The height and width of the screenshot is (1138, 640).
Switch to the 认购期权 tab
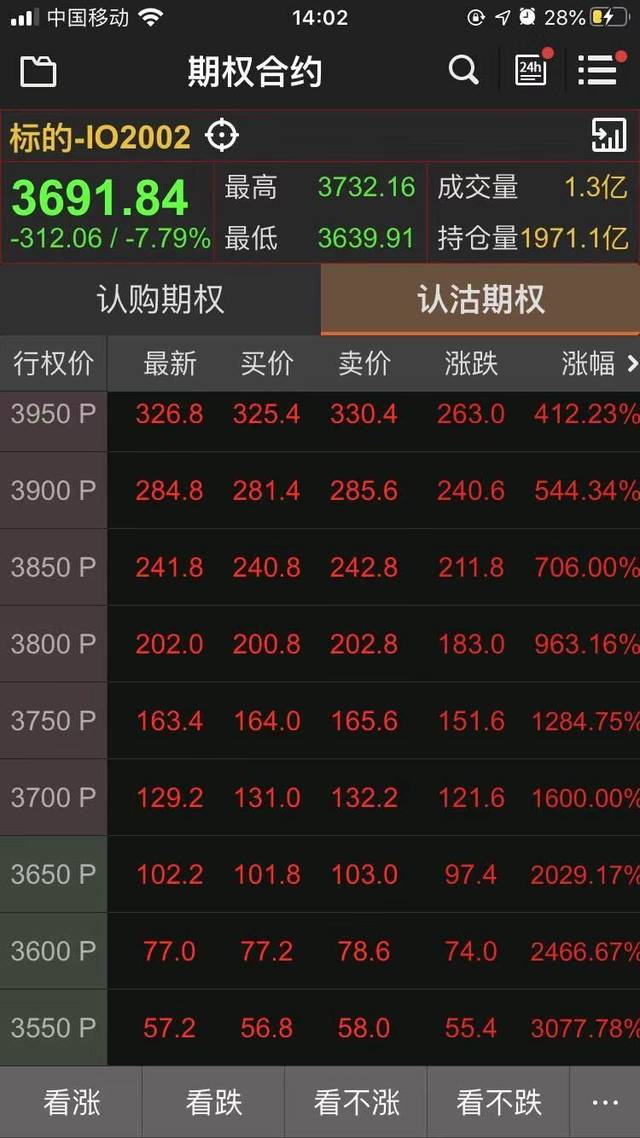coord(160,299)
